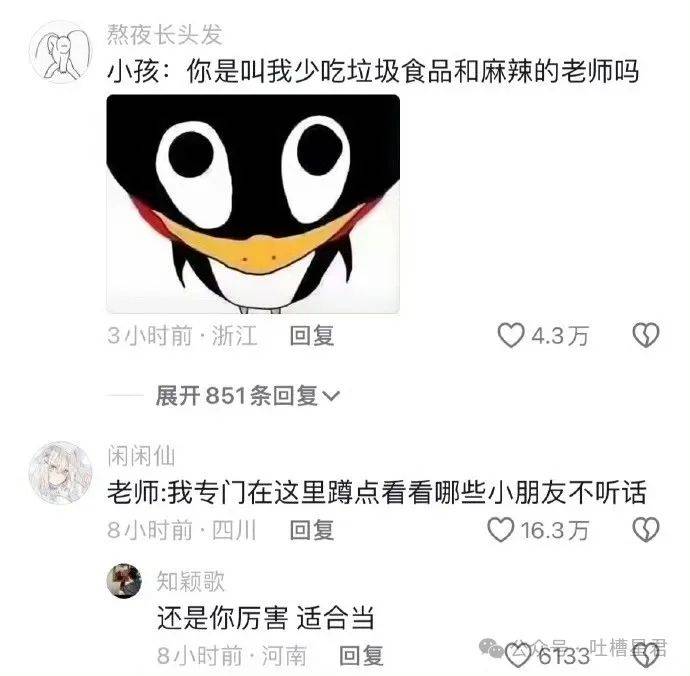Like 熬夜长头发's comment

pyautogui.click(x=512, y=336)
